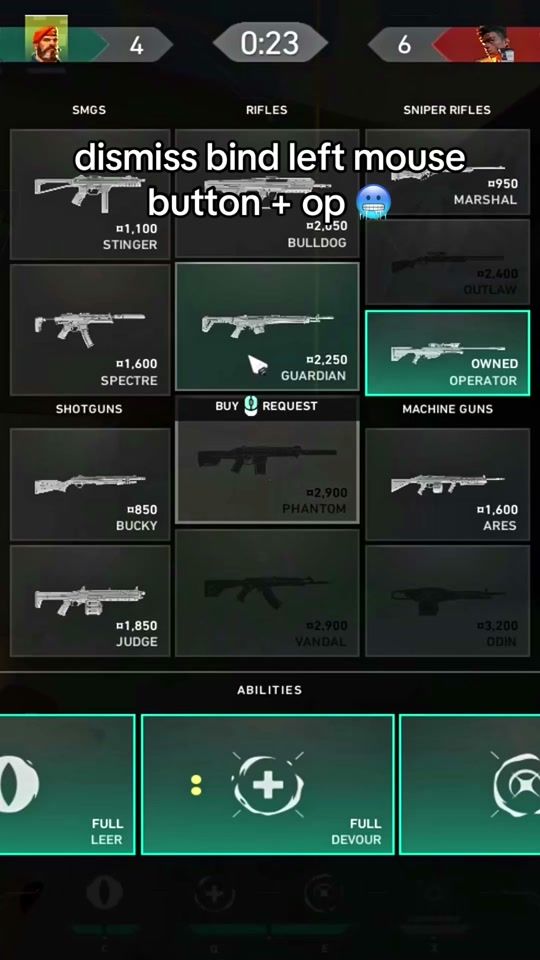Tap the owned Operator card
The width and height of the screenshot is (540, 960).
(448, 353)
